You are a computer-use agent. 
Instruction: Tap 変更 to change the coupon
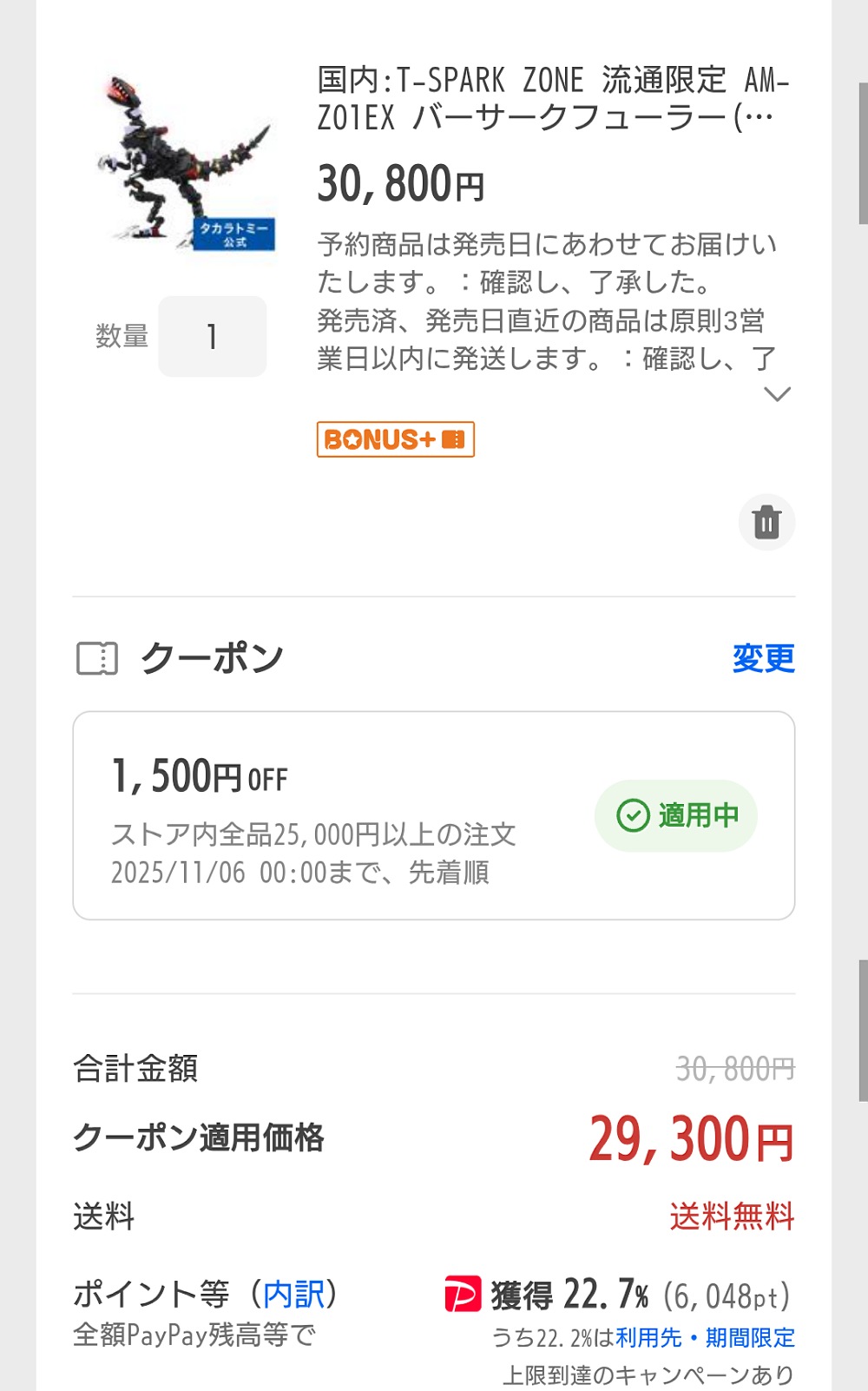tap(763, 658)
